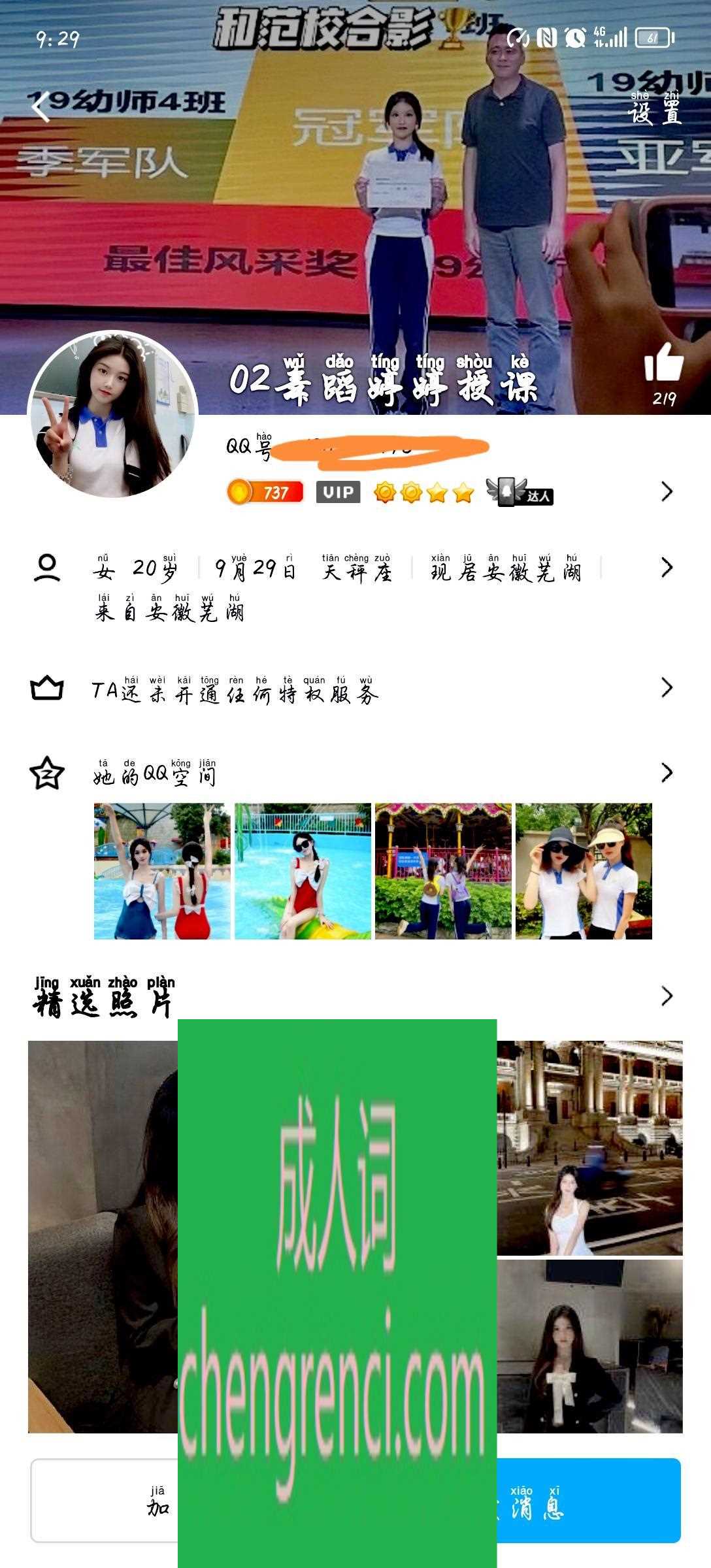Image resolution: width=711 pixels, height=1568 pixels.
Task: Go back using the top-left arrow
Action: point(41,106)
